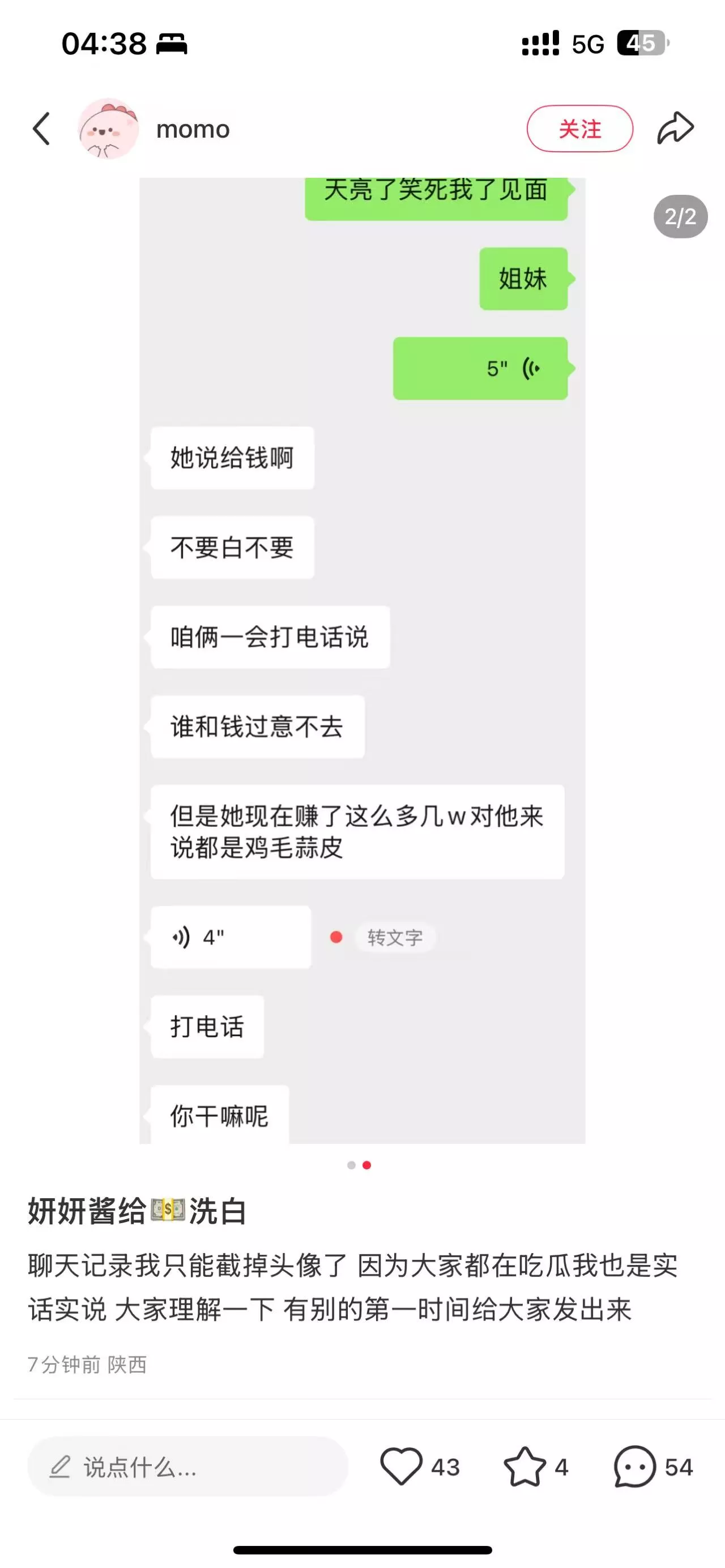Open the chat screenshot image full screen

point(362,660)
